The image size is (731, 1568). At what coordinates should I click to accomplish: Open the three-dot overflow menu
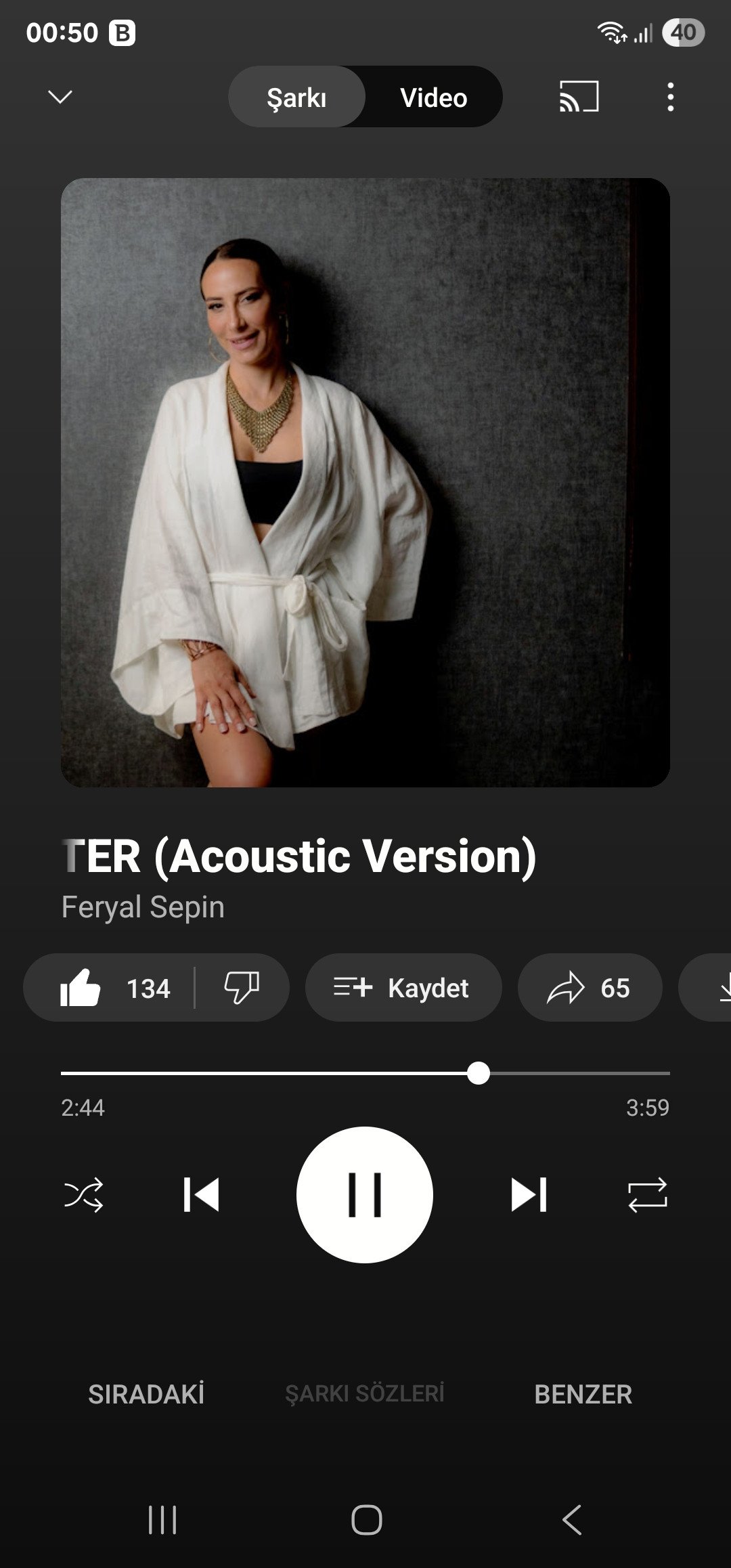pyautogui.click(x=670, y=97)
